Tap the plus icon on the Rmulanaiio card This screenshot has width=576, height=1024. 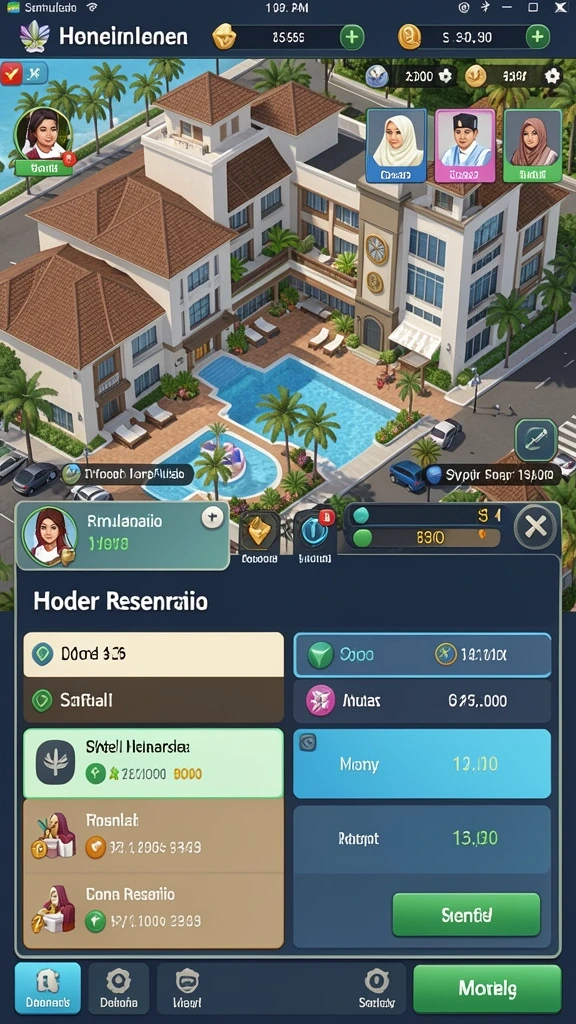tap(212, 518)
